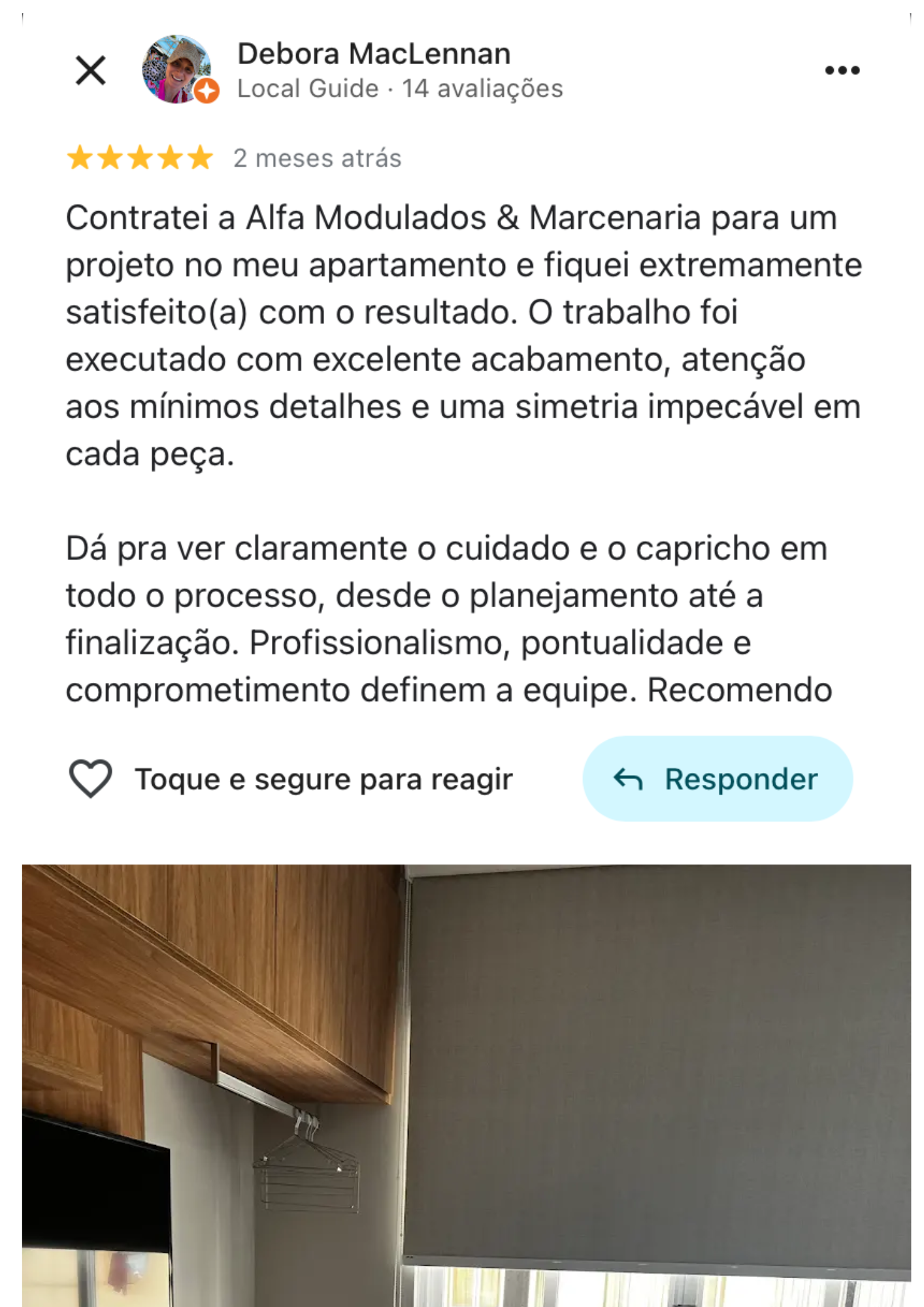Tap the Responder button
924x1307 pixels.
(717, 778)
